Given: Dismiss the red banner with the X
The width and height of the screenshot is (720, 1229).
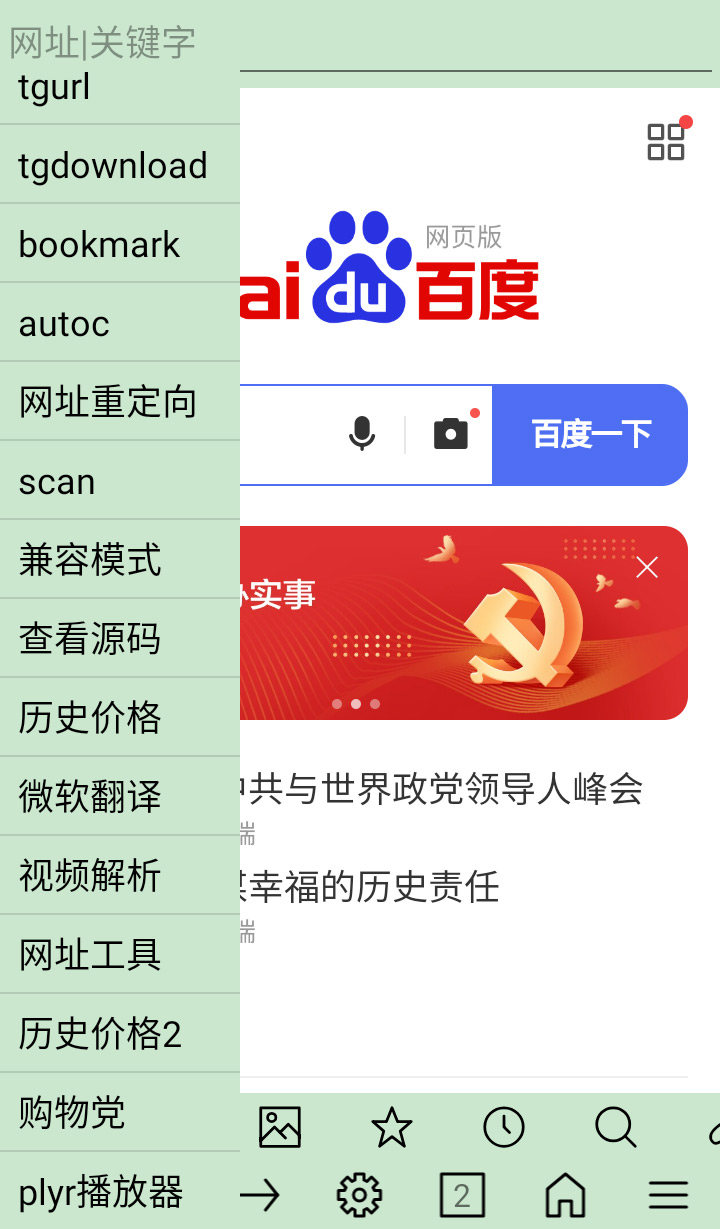Looking at the screenshot, I should click(646, 567).
